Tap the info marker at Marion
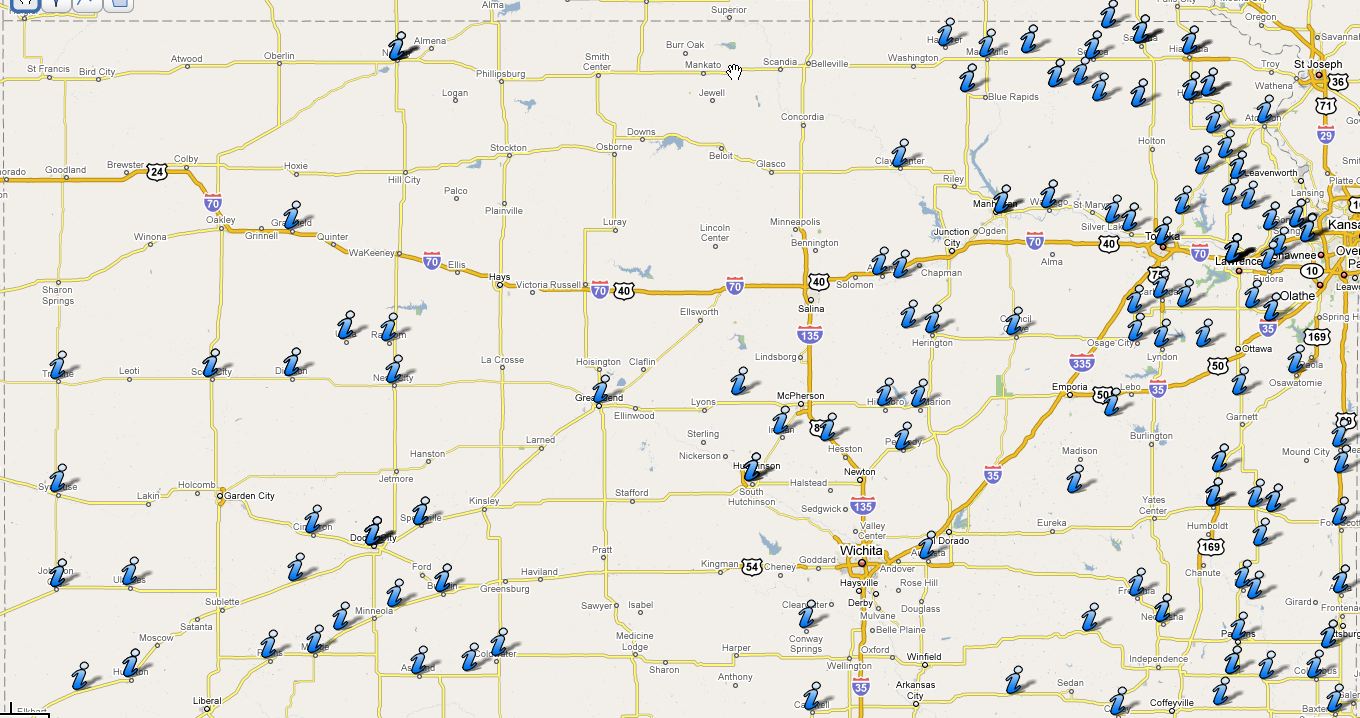This screenshot has width=1360, height=718. (x=920, y=392)
